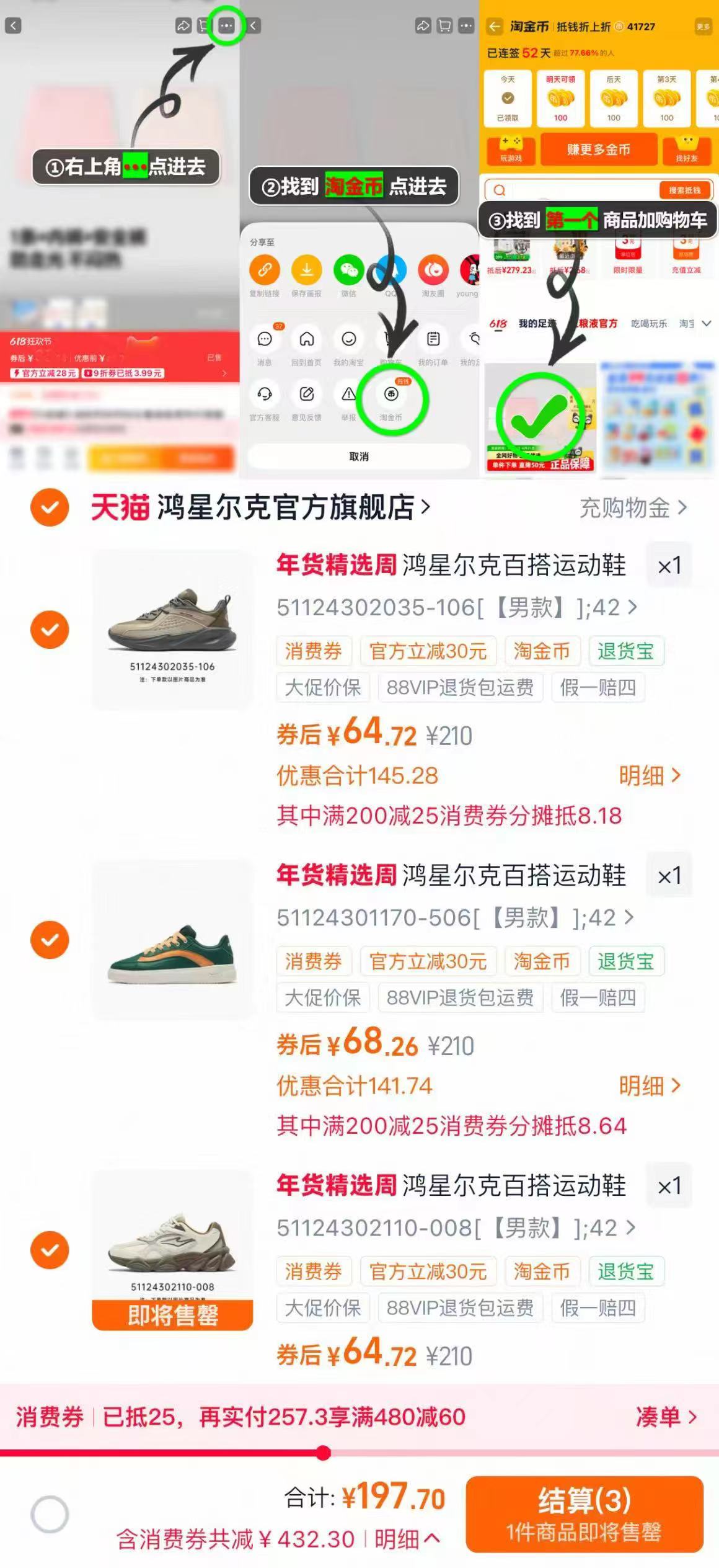
Task: Uncheck the first 鸿星尔克 sneaker item
Action: click(x=50, y=628)
